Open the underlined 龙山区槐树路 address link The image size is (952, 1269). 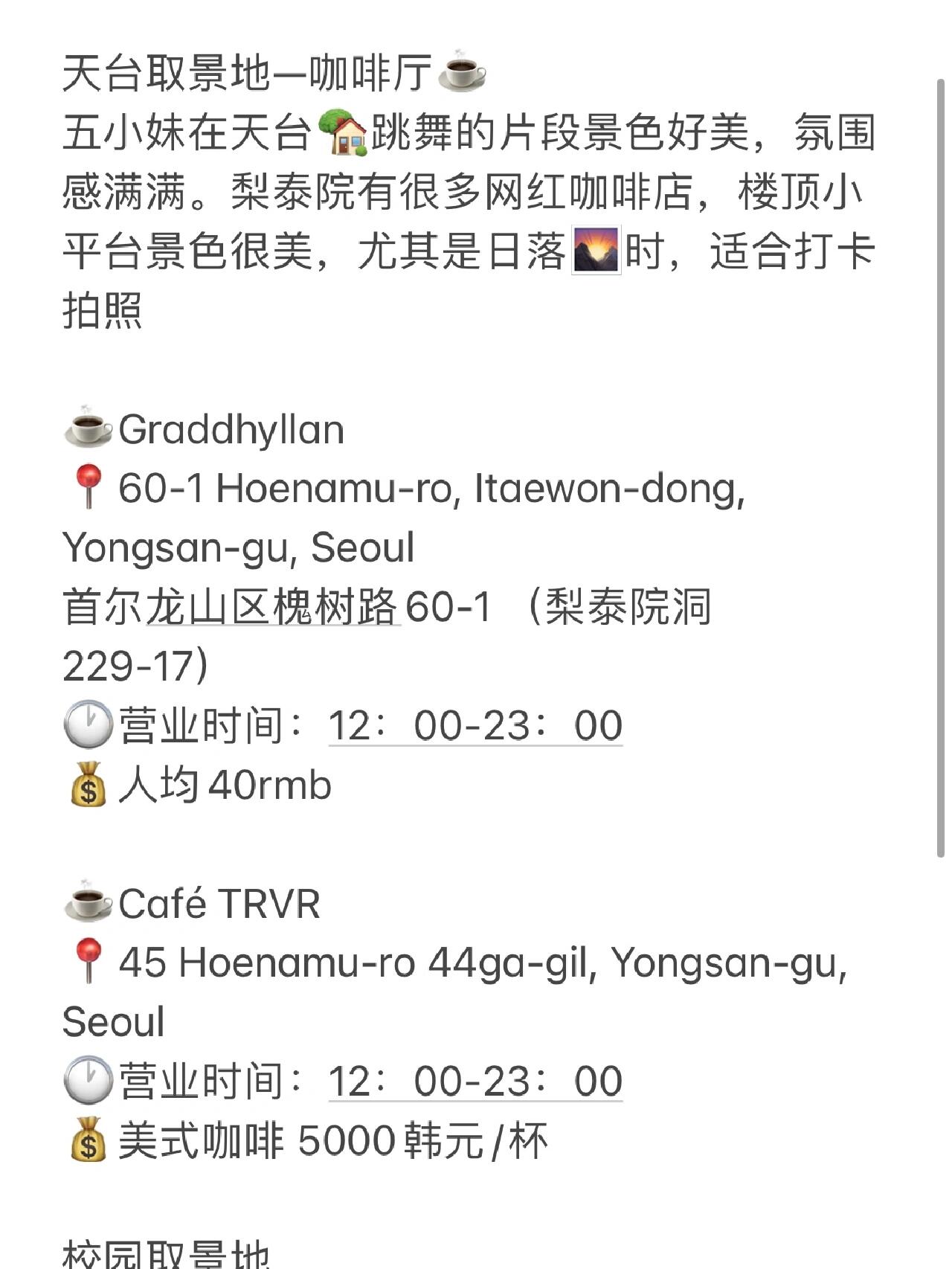[x=272, y=606]
